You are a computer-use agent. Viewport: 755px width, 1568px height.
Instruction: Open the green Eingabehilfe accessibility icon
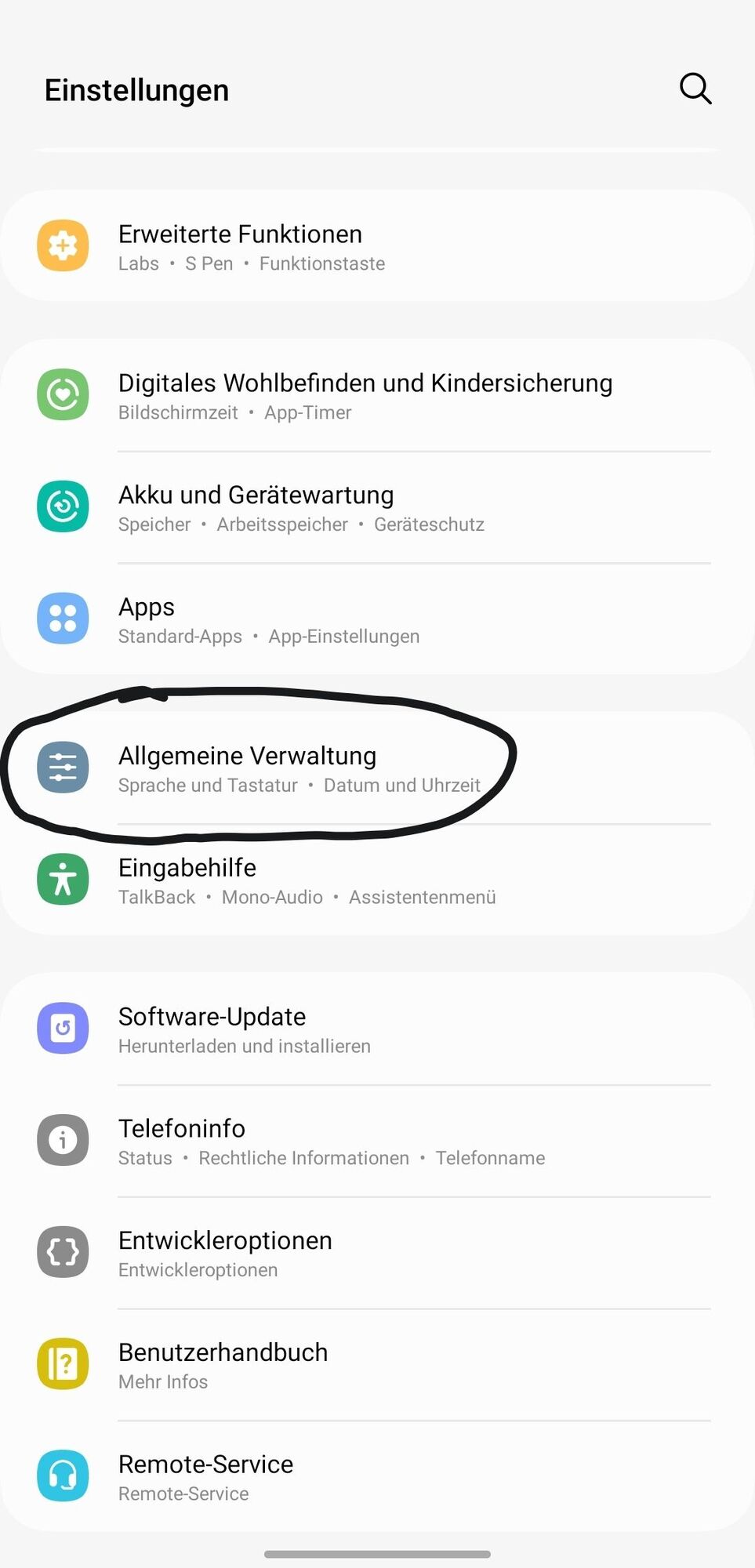[63, 879]
